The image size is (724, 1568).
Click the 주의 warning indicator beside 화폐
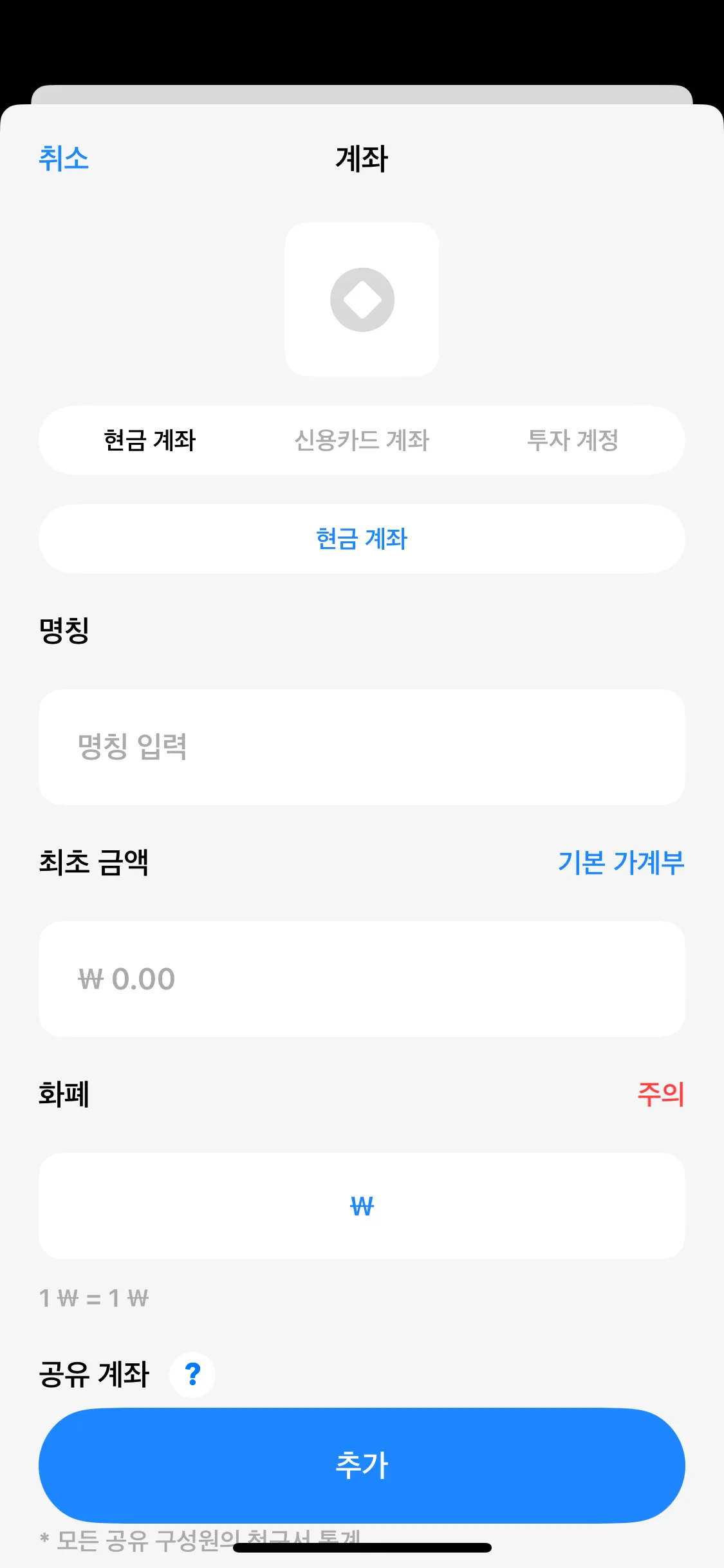[662, 1091]
